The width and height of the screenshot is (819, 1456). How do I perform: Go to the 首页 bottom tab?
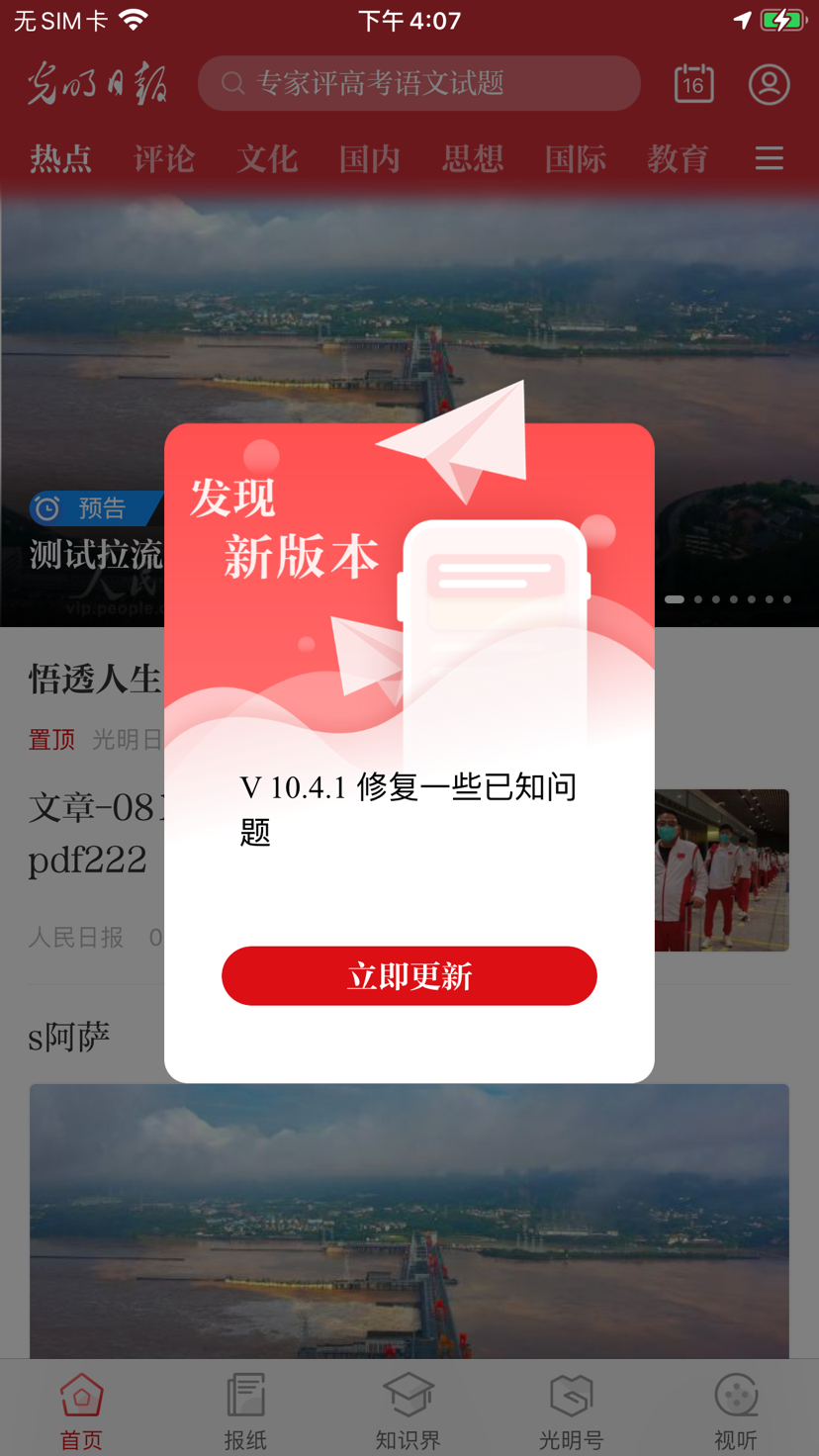[81, 1411]
